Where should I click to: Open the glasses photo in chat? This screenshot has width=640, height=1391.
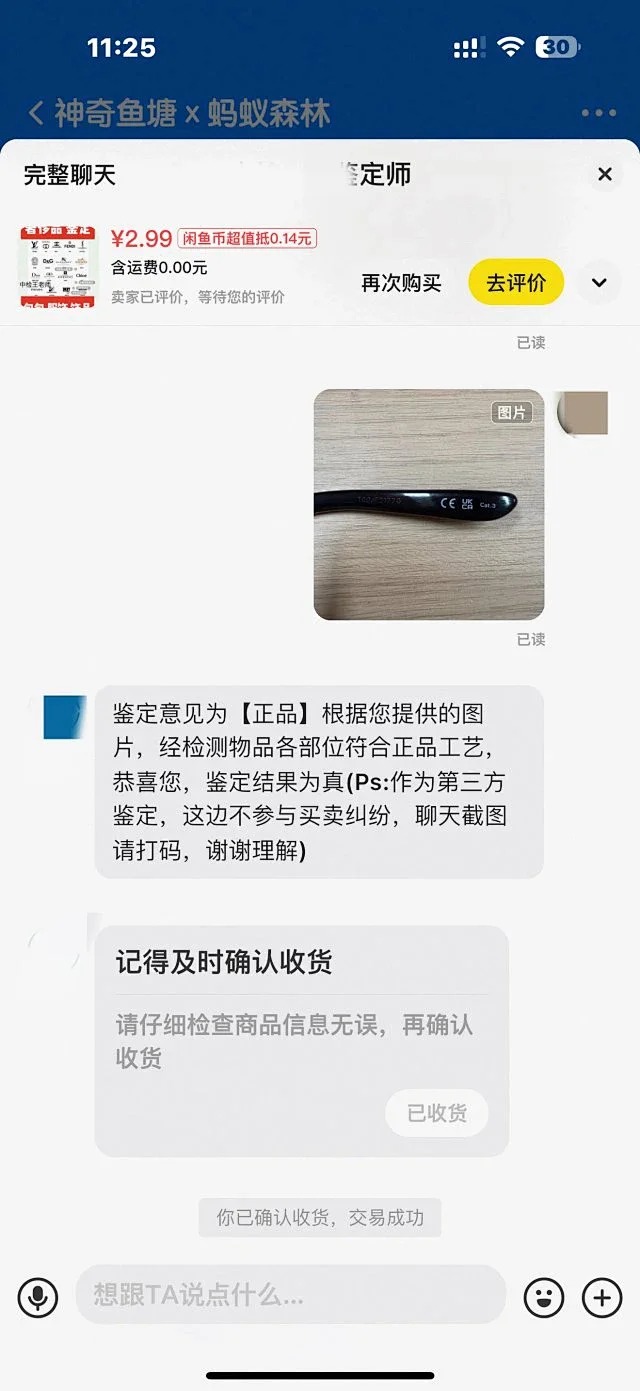click(429, 504)
